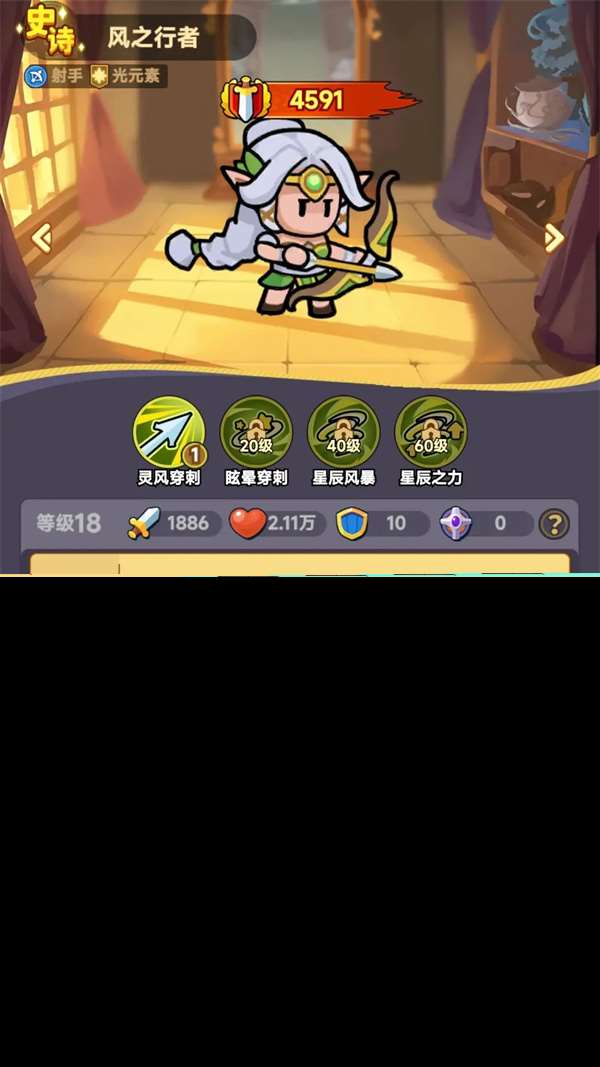View the locked 眩晕穿刺 skill
Viewport: 600px width, 1067px height.
[256, 432]
